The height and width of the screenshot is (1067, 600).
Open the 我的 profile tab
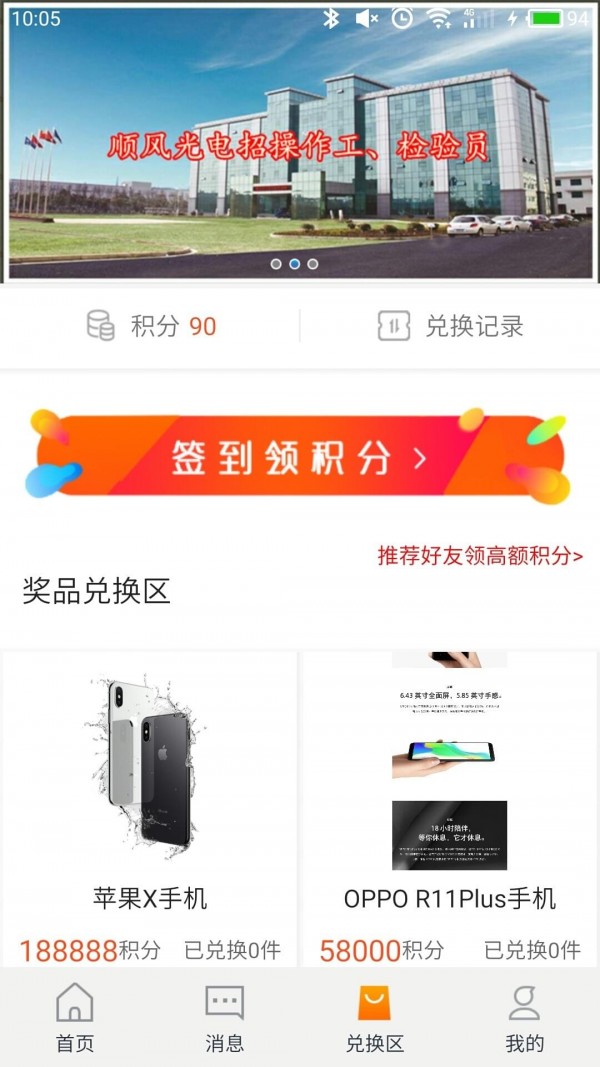pos(524,1018)
